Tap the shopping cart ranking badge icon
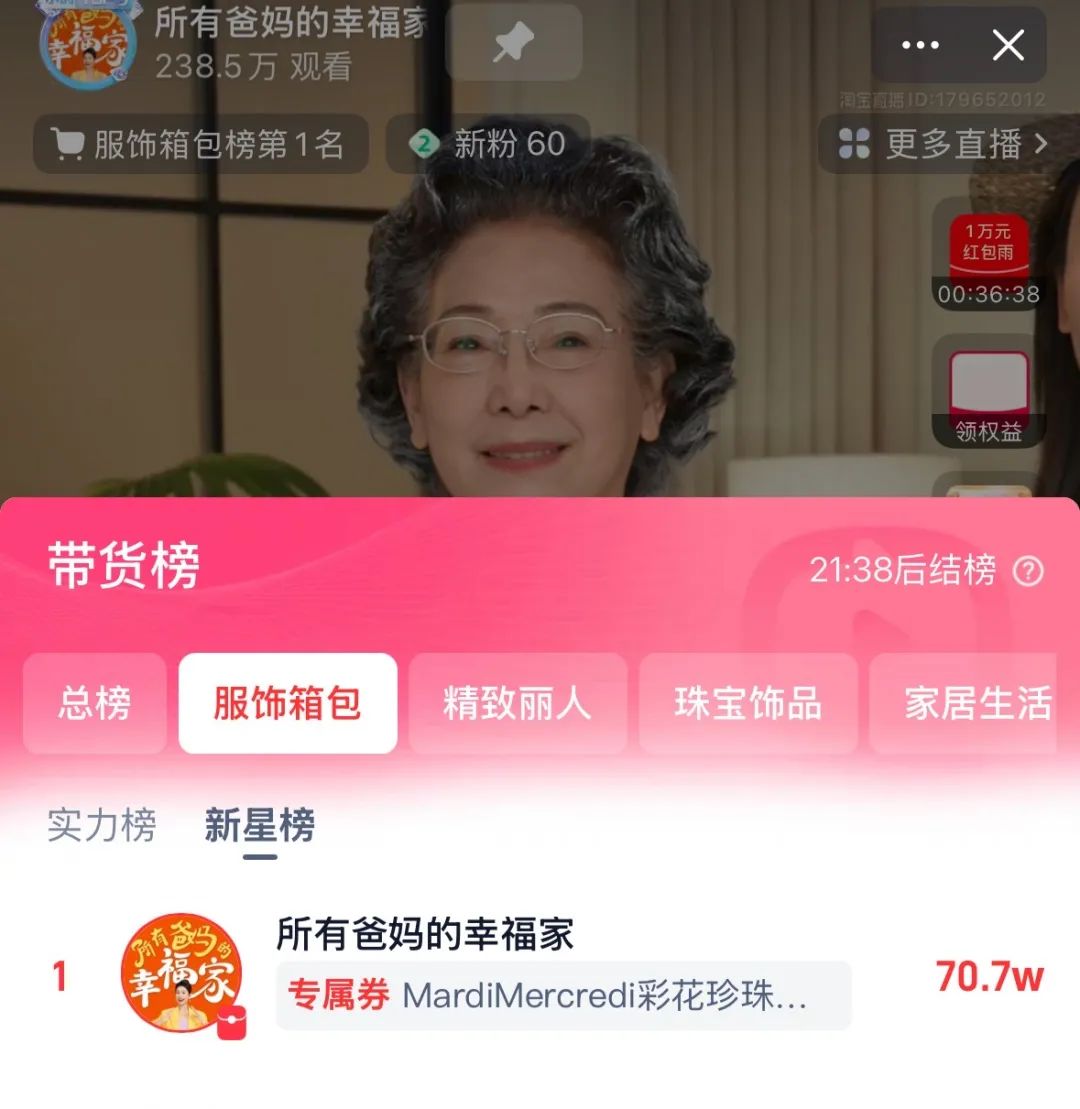Screen dimensions: 1080x1109 [70, 145]
